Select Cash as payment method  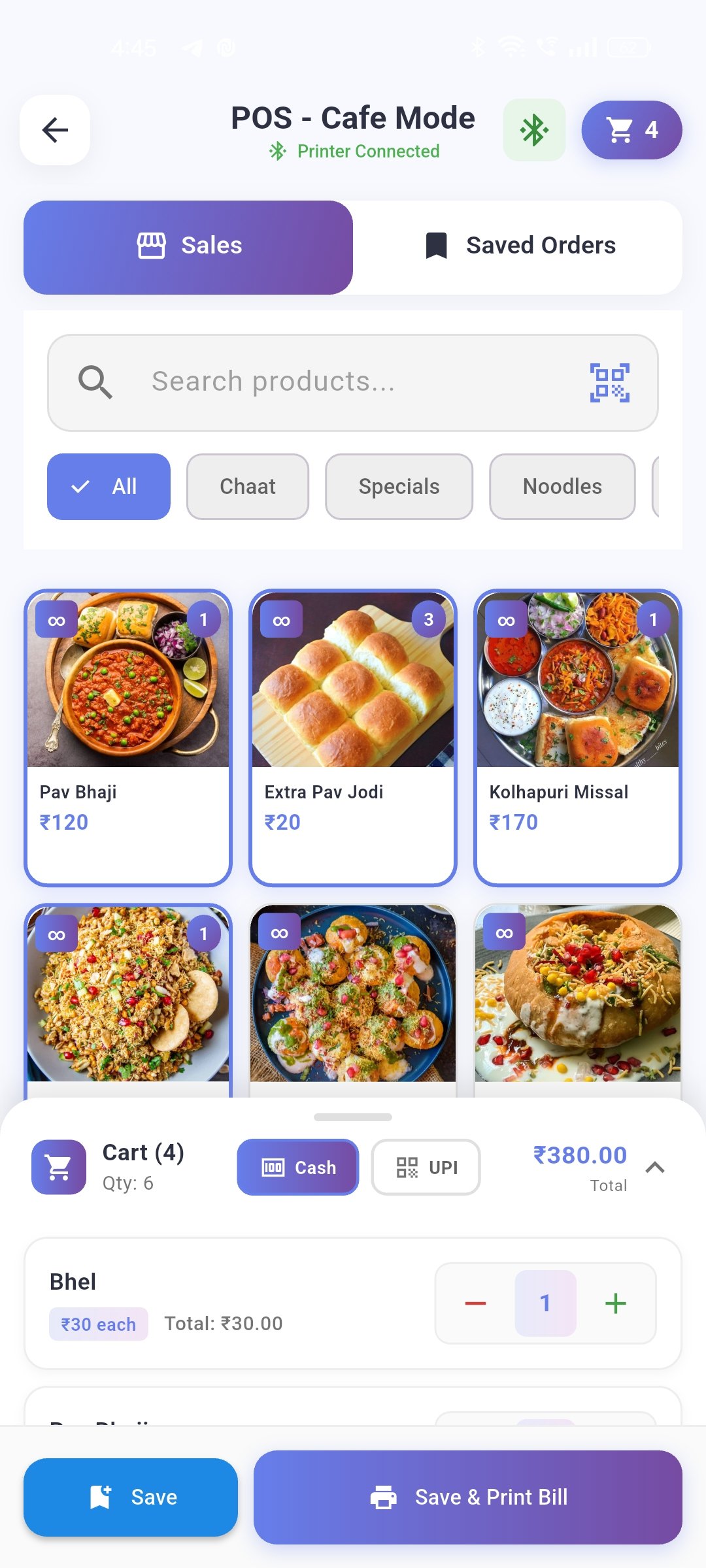pos(297,1168)
